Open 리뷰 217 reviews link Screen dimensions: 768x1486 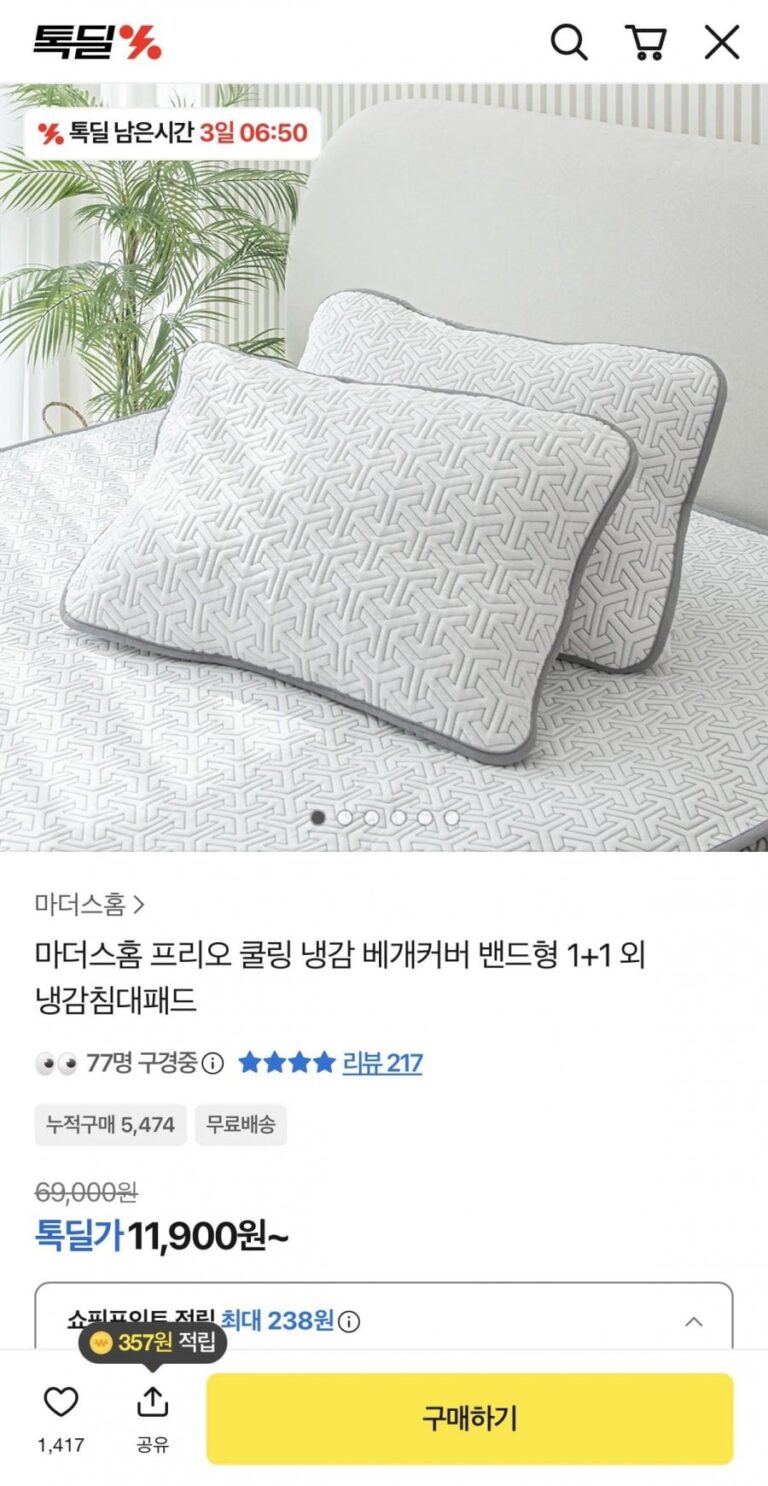point(382,1062)
